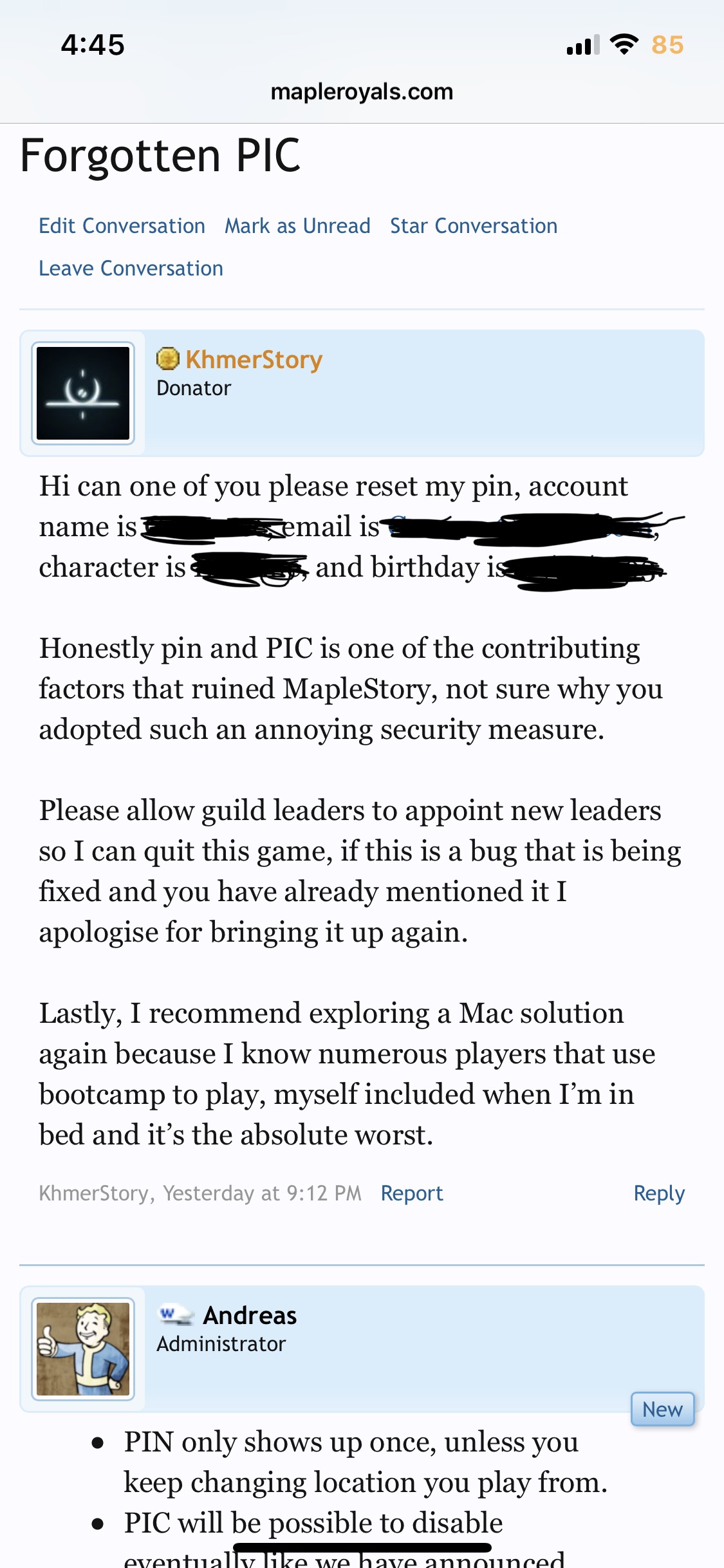
Task: Tap Andreas's Vault Boy avatar
Action: [83, 1349]
